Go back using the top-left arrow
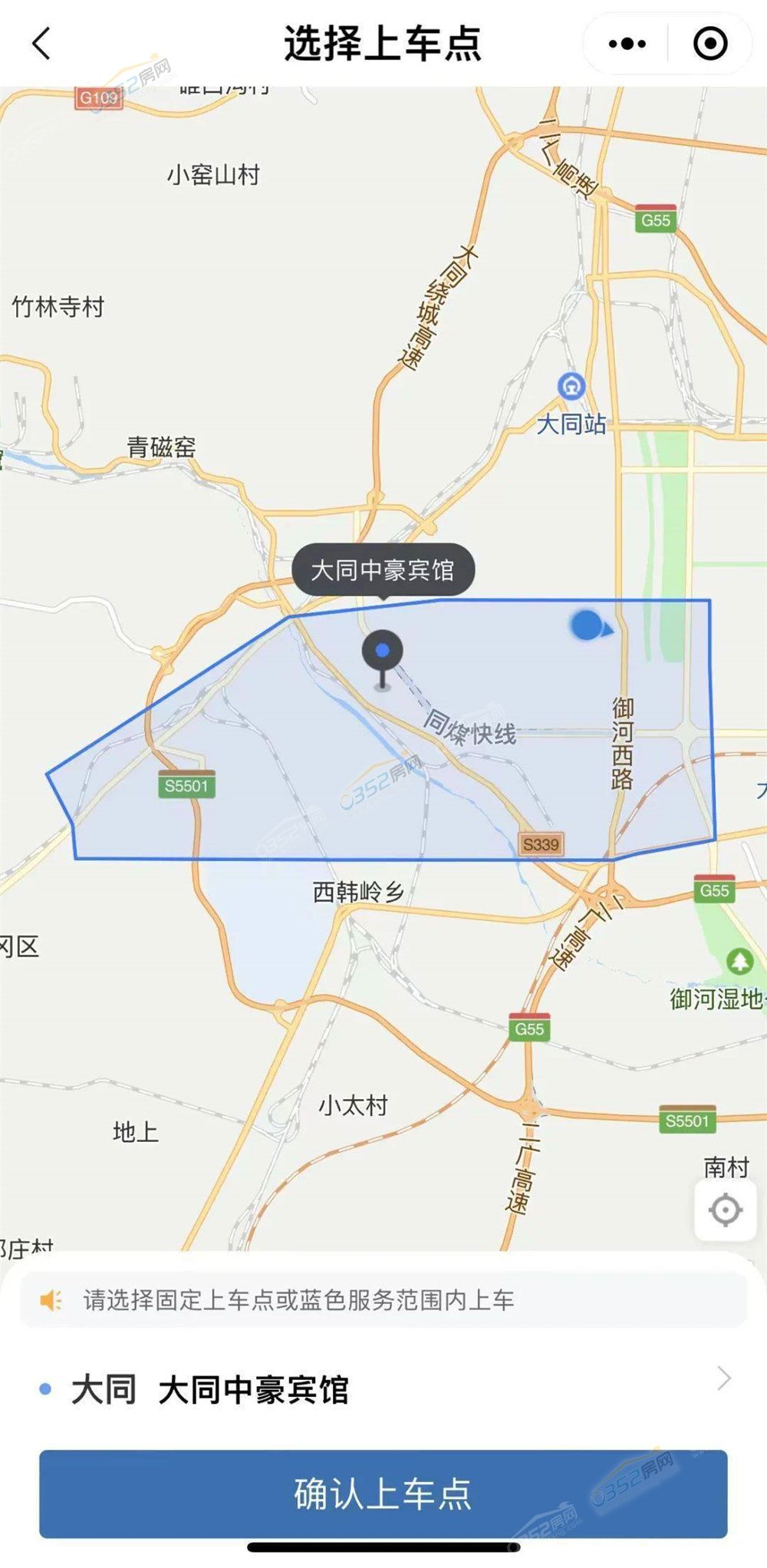The image size is (767, 1568). pos(42,44)
